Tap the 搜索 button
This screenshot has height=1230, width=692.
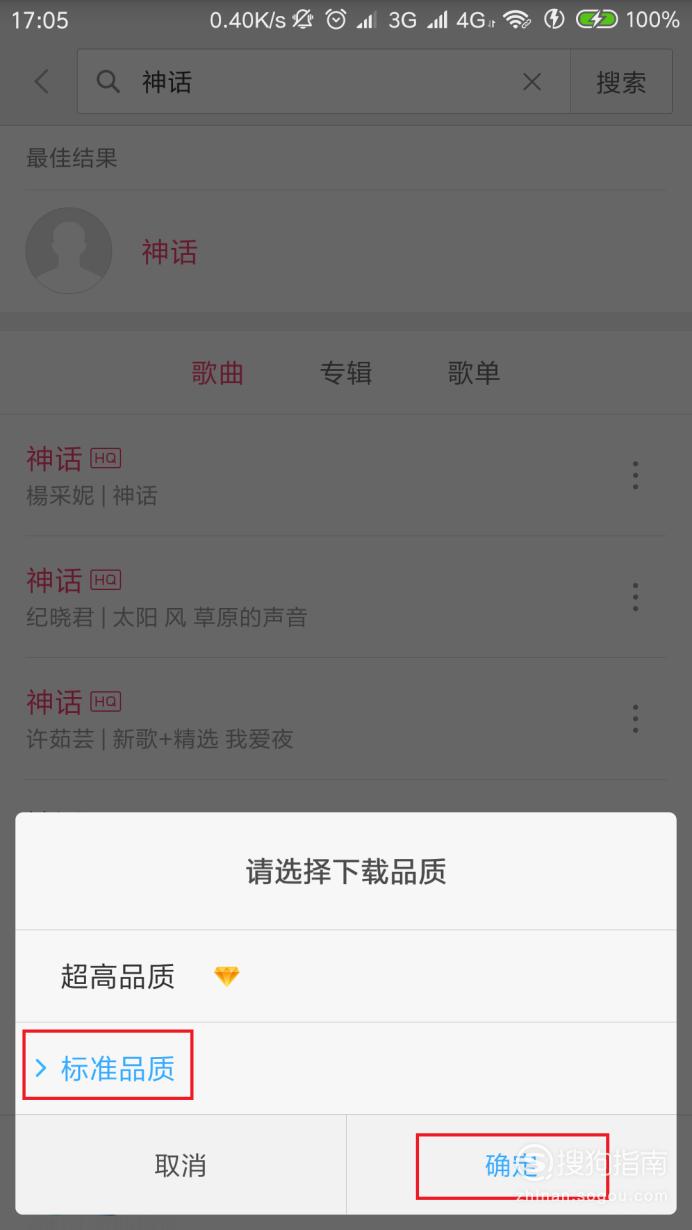(621, 82)
